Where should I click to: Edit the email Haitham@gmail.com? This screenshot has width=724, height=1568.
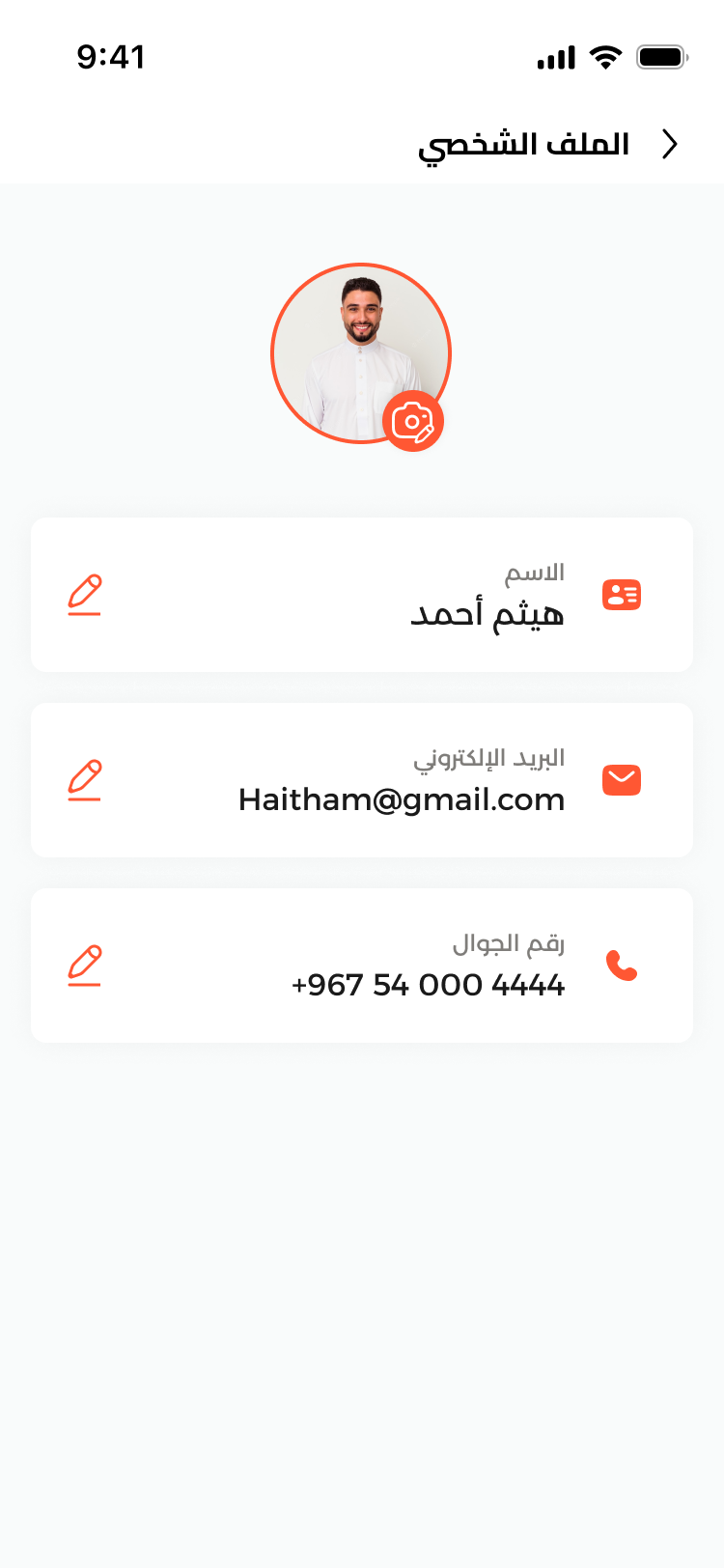(85, 780)
